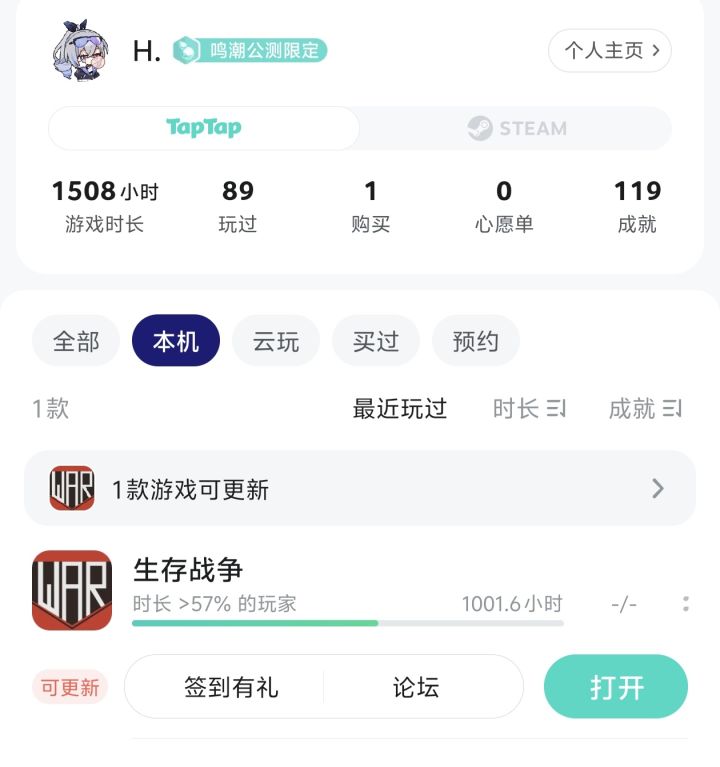Open the three-dot options for 生存战争
Image resolution: width=720 pixels, height=767 pixels.
[684, 604]
